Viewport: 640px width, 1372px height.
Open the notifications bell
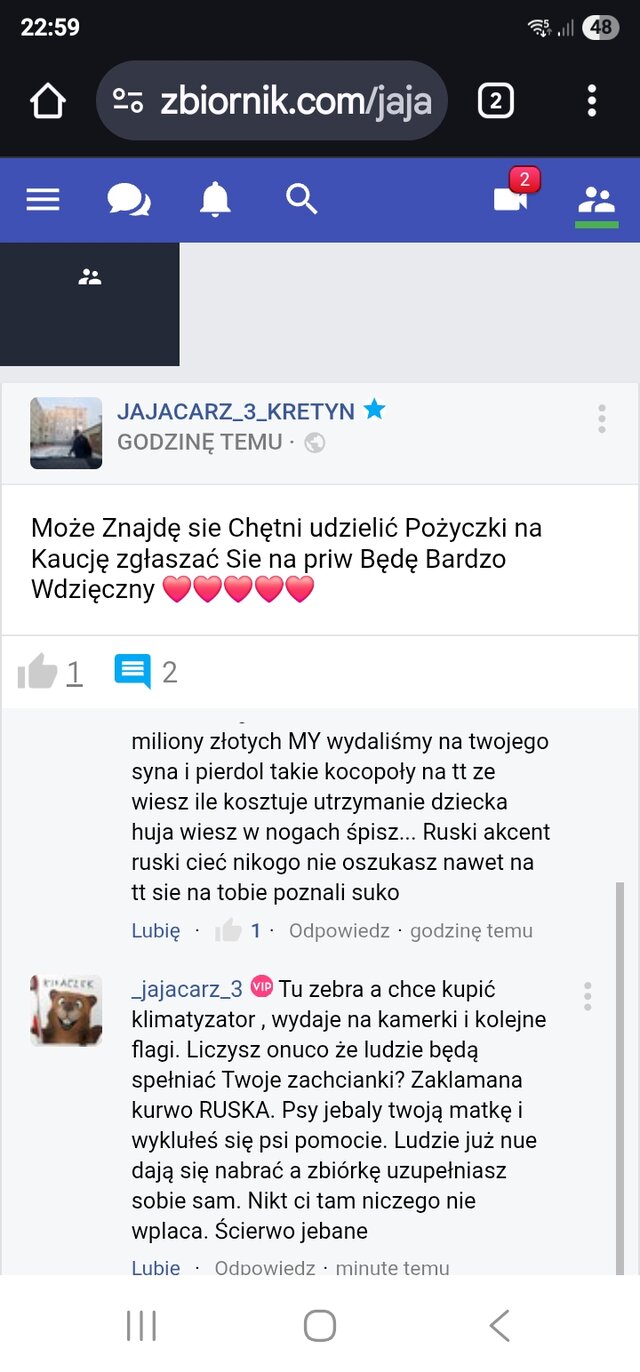click(215, 200)
